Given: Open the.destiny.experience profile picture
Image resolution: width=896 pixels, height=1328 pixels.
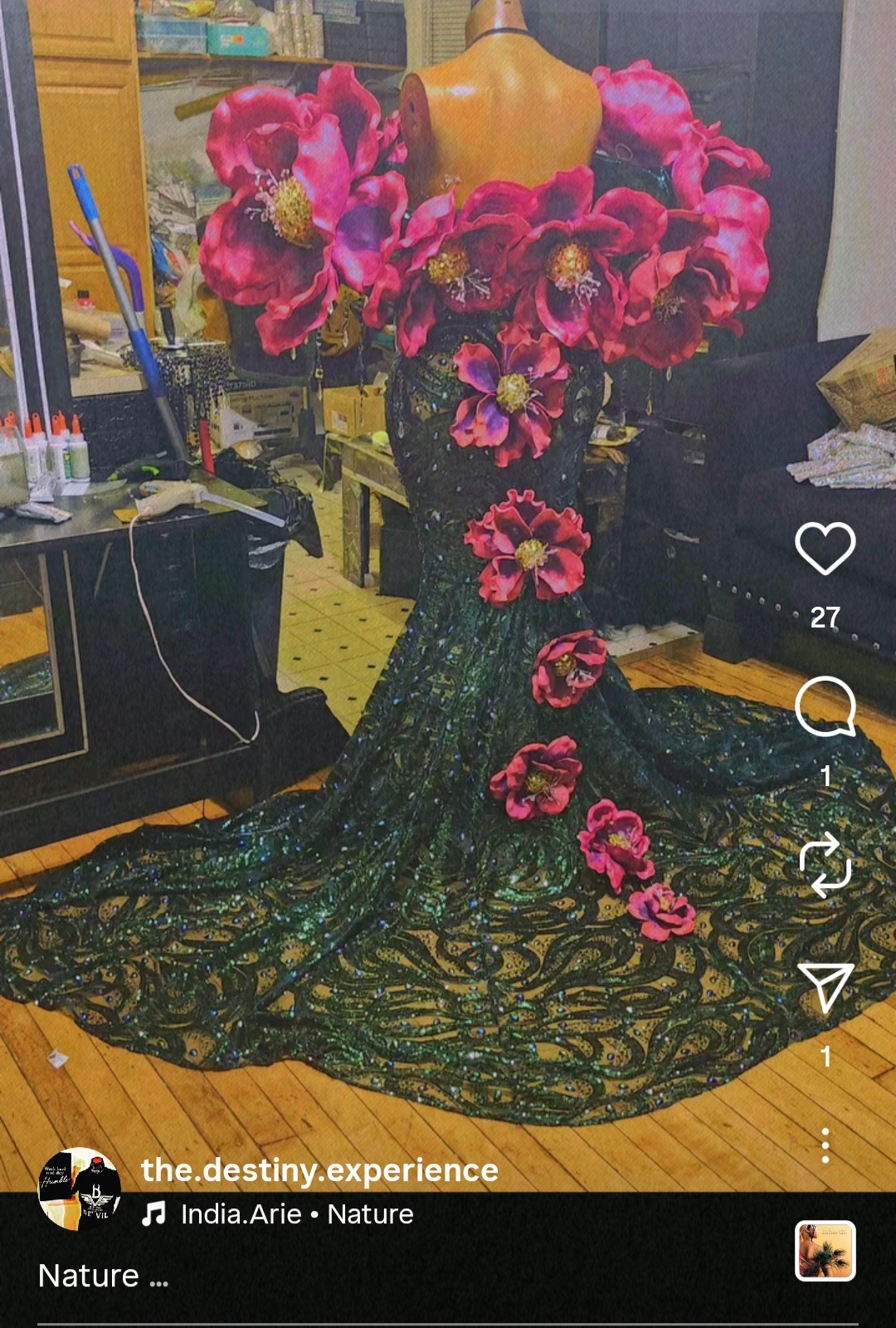Looking at the screenshot, I should (x=80, y=1189).
